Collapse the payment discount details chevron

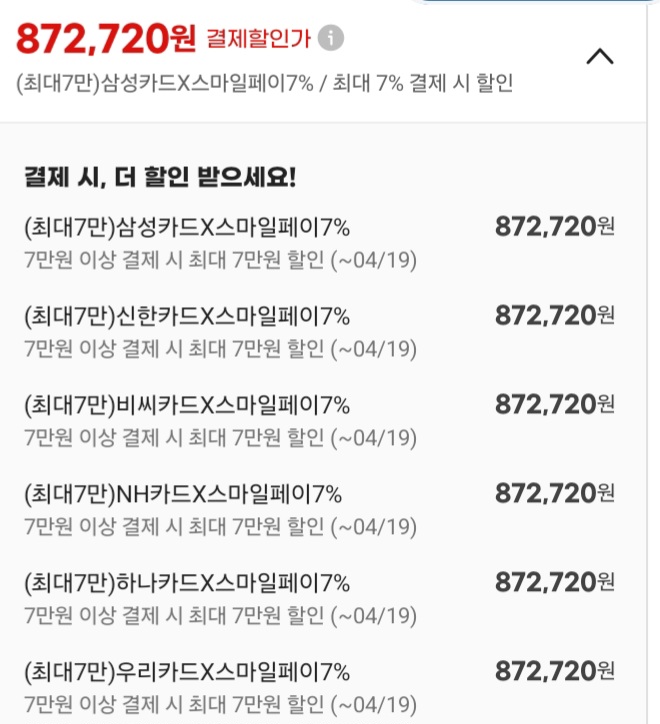tap(599, 56)
